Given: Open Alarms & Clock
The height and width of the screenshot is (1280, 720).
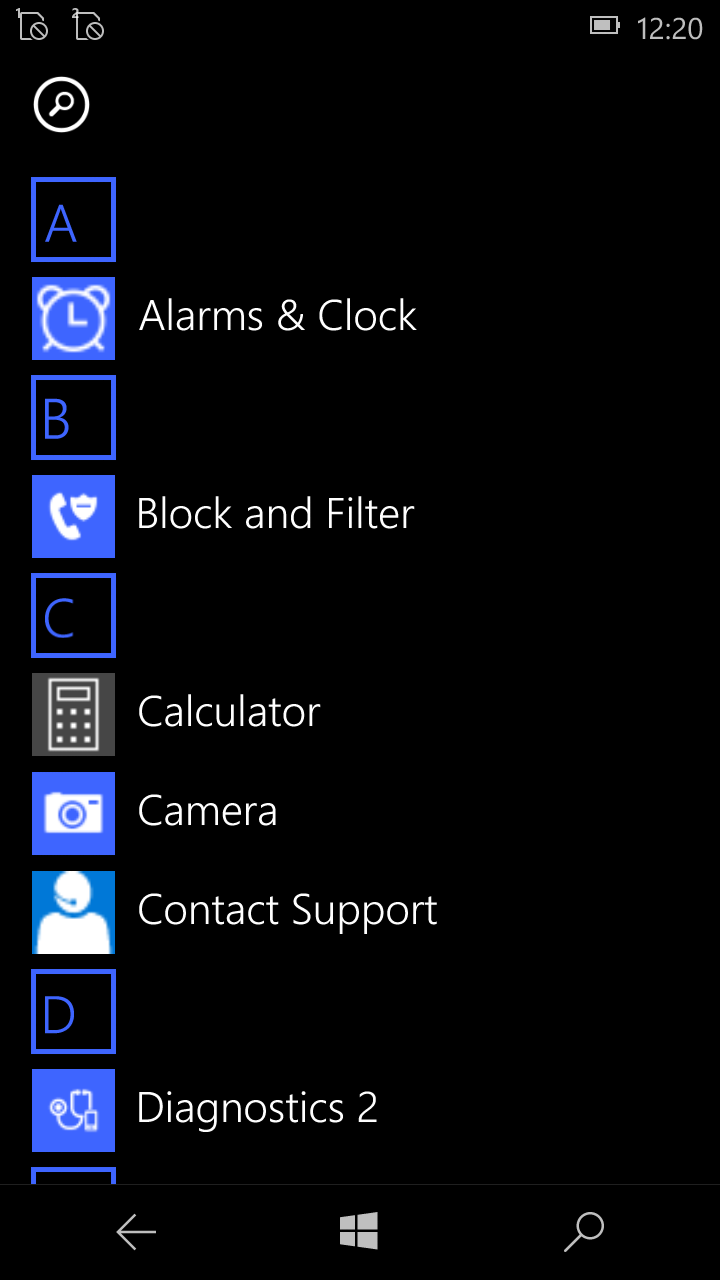Looking at the screenshot, I should 225,318.
